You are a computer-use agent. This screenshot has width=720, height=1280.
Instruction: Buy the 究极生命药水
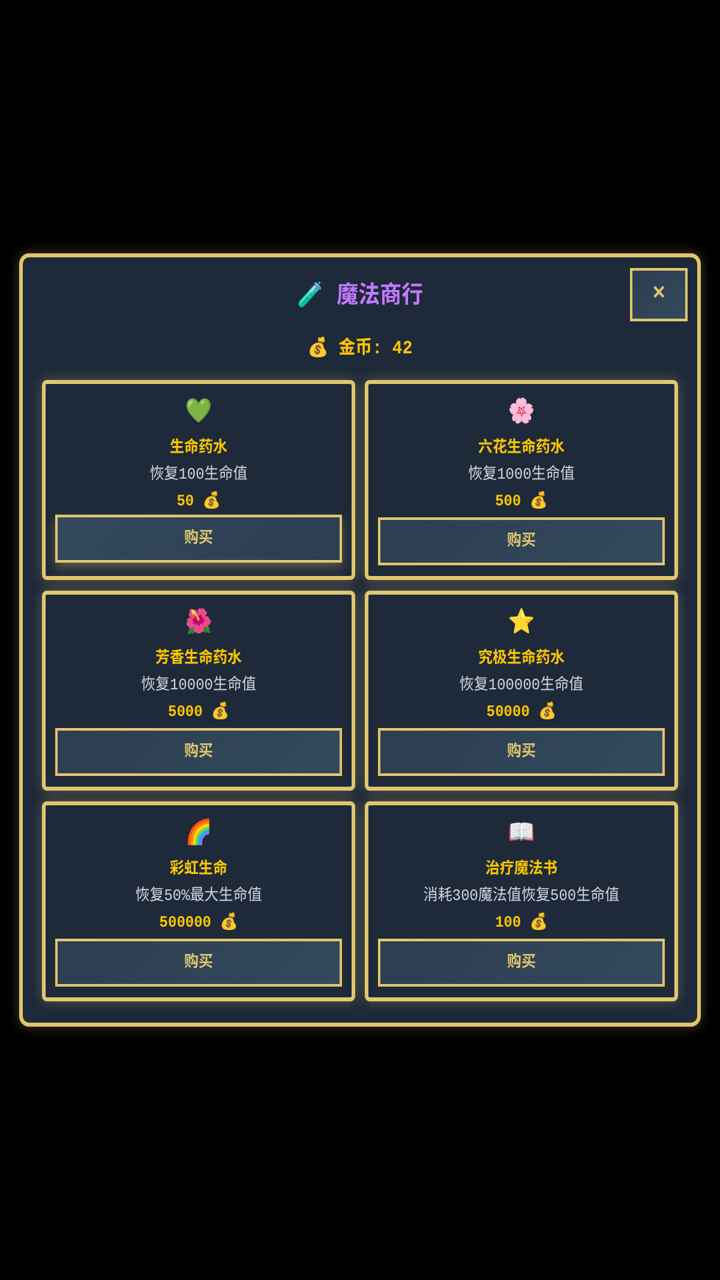tap(521, 751)
